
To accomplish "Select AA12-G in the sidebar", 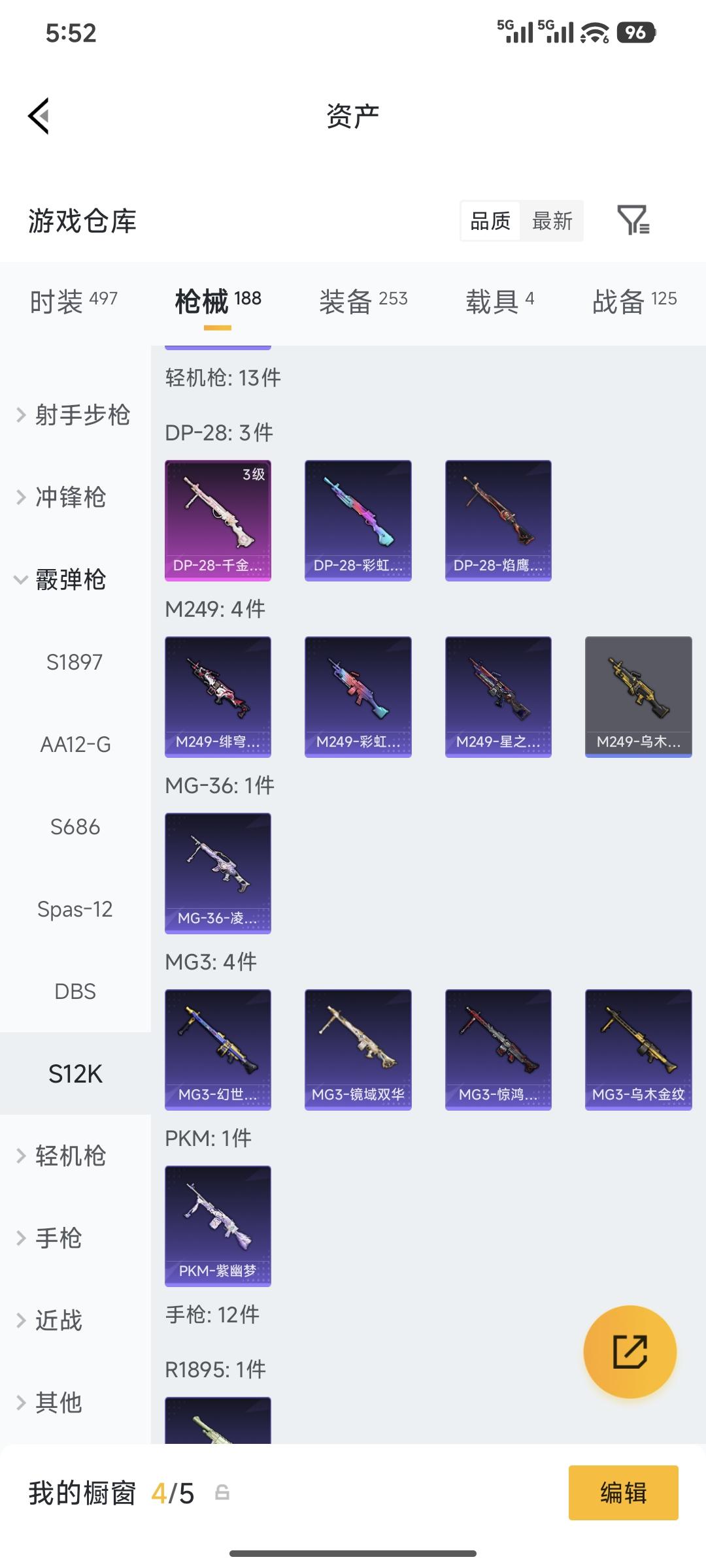I will point(75,744).
